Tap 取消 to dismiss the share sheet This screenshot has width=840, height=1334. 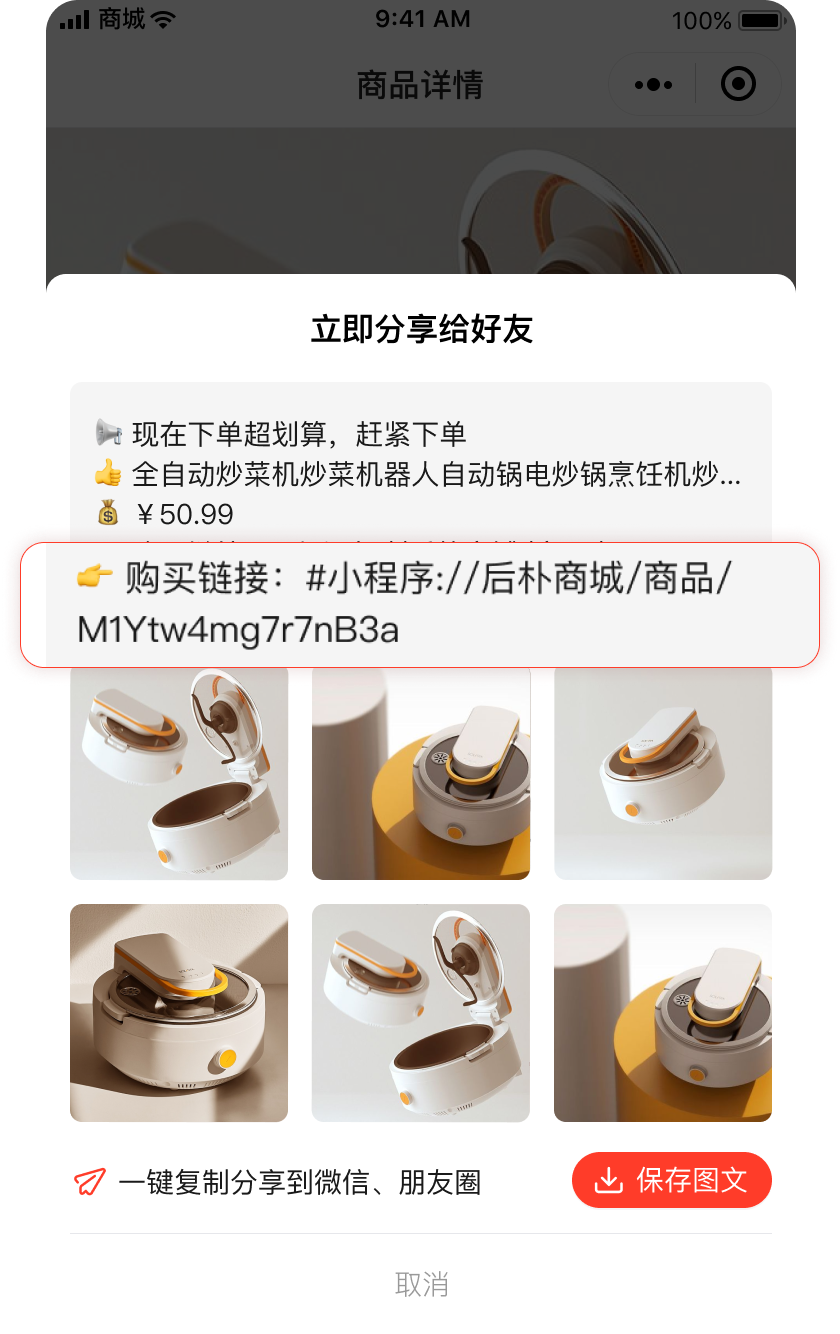(x=420, y=1282)
